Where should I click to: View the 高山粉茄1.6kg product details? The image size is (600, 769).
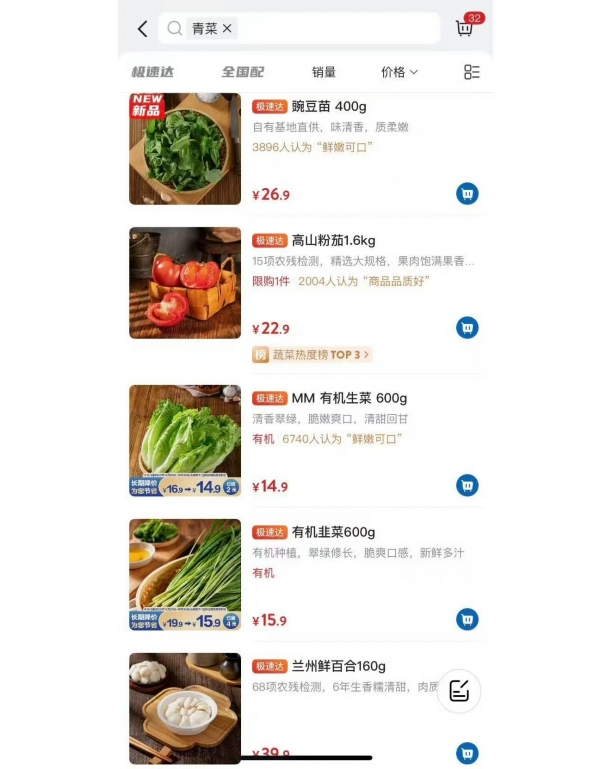[333, 241]
